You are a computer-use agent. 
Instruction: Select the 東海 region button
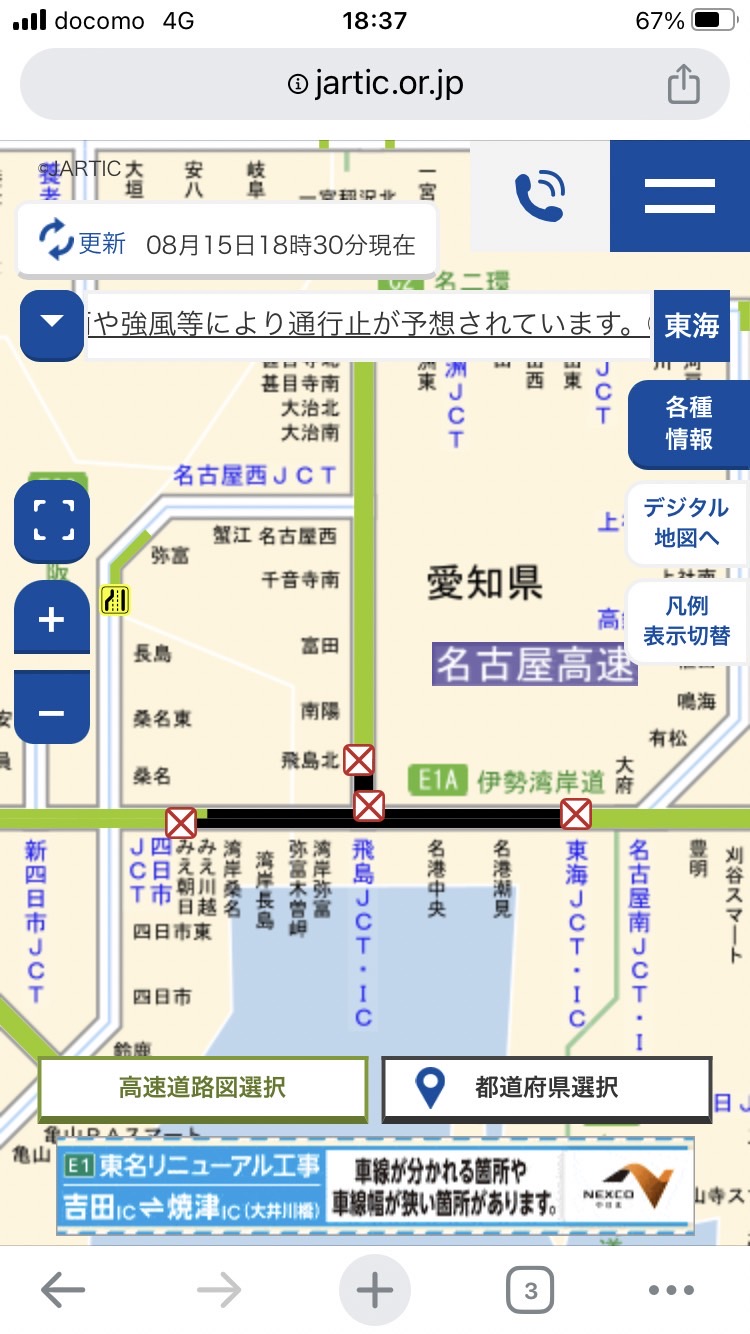[692, 326]
